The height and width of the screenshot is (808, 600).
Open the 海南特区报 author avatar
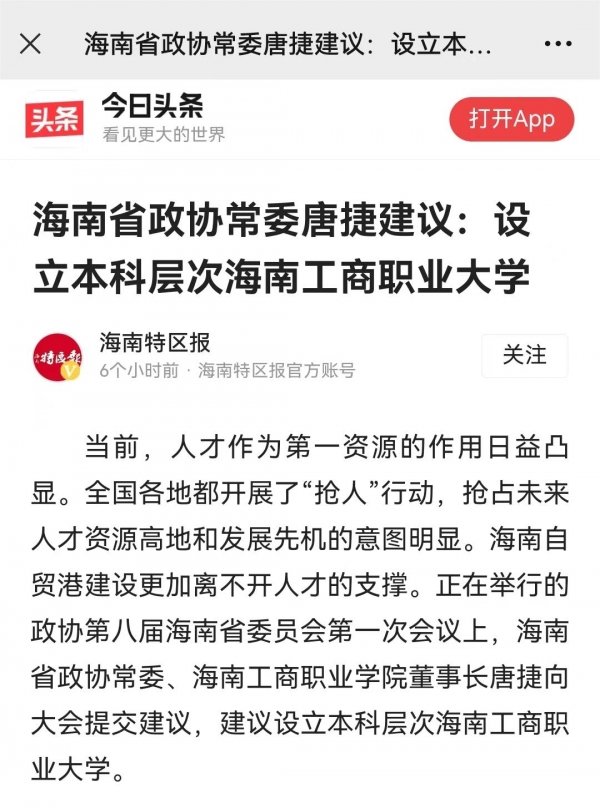point(57,357)
